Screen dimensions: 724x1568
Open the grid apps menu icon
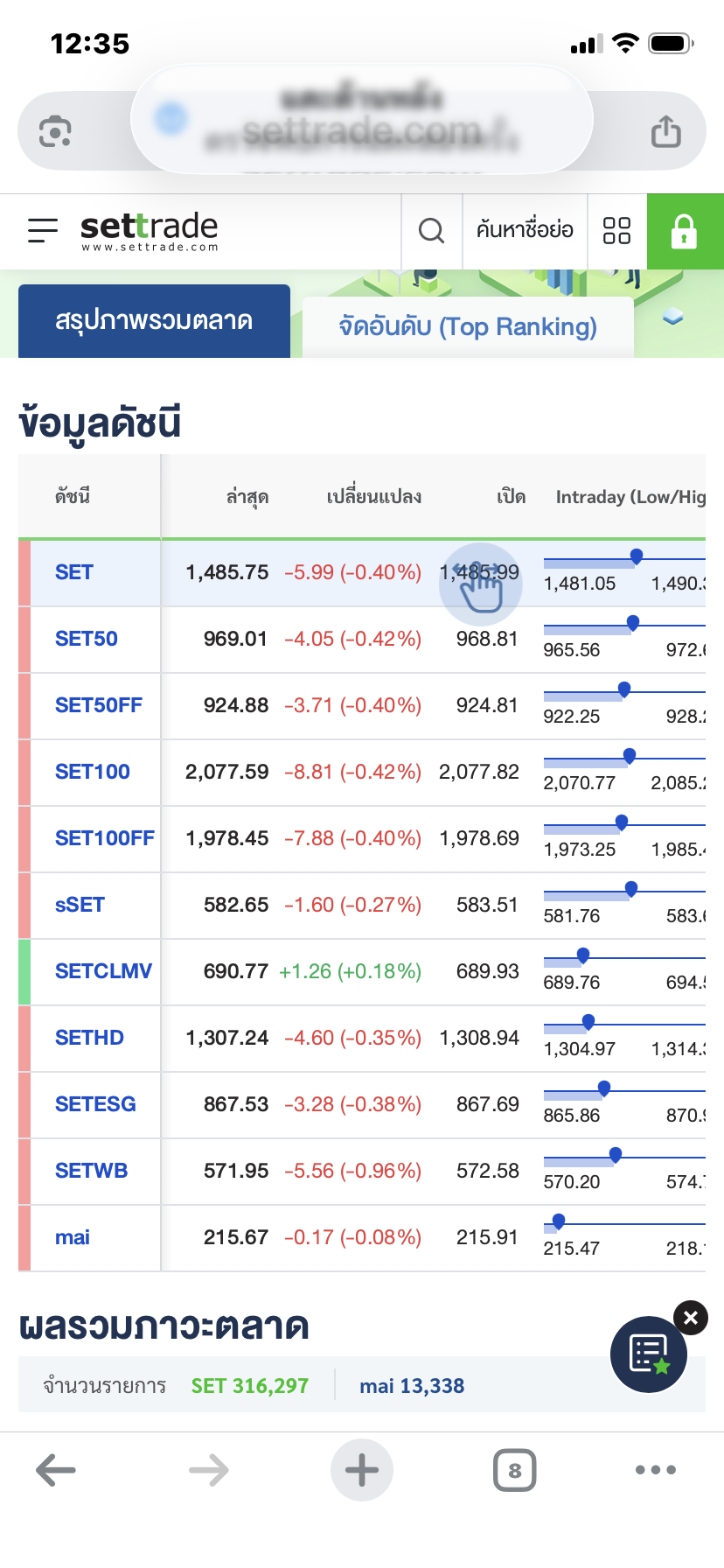(x=616, y=231)
